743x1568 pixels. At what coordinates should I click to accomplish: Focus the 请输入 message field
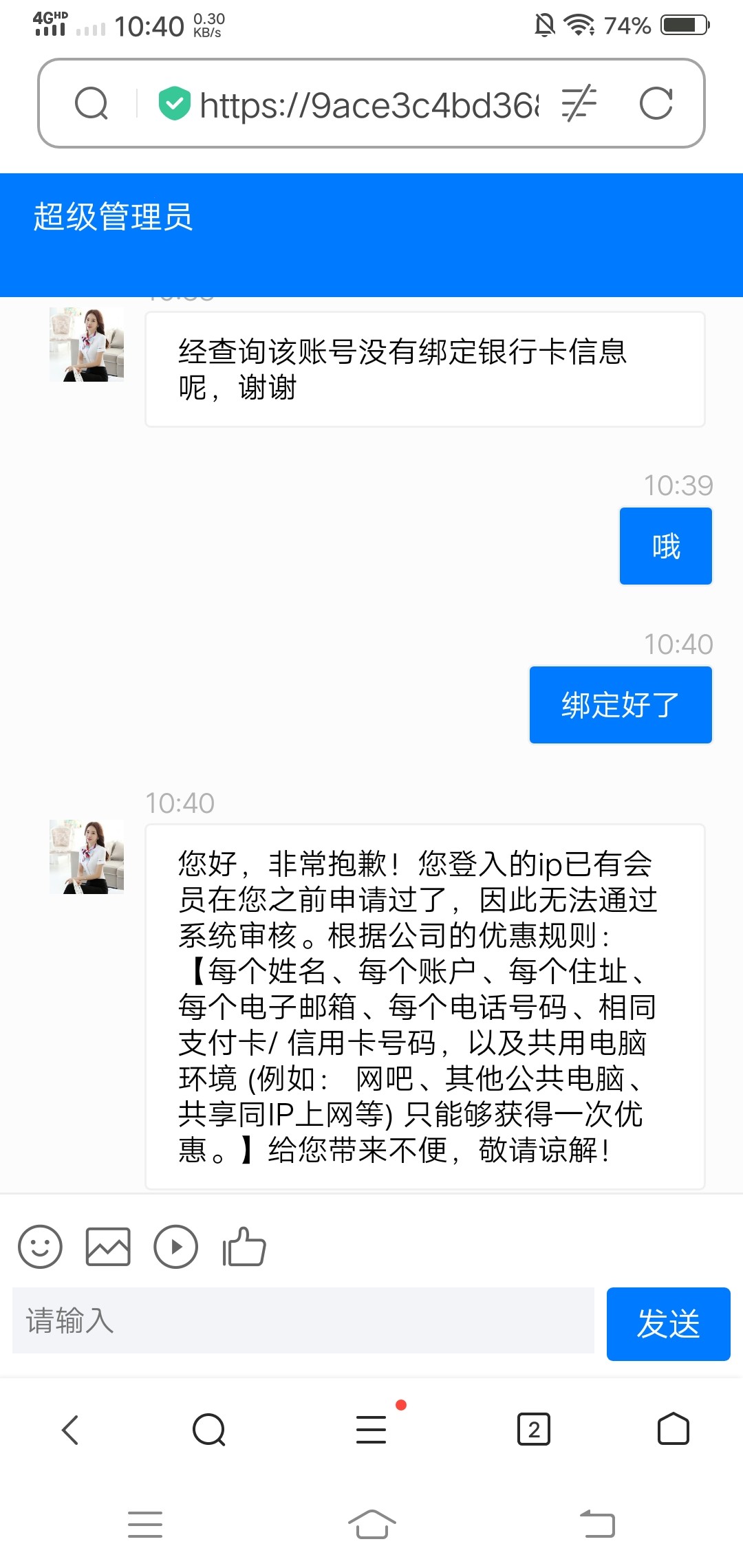tap(303, 1320)
